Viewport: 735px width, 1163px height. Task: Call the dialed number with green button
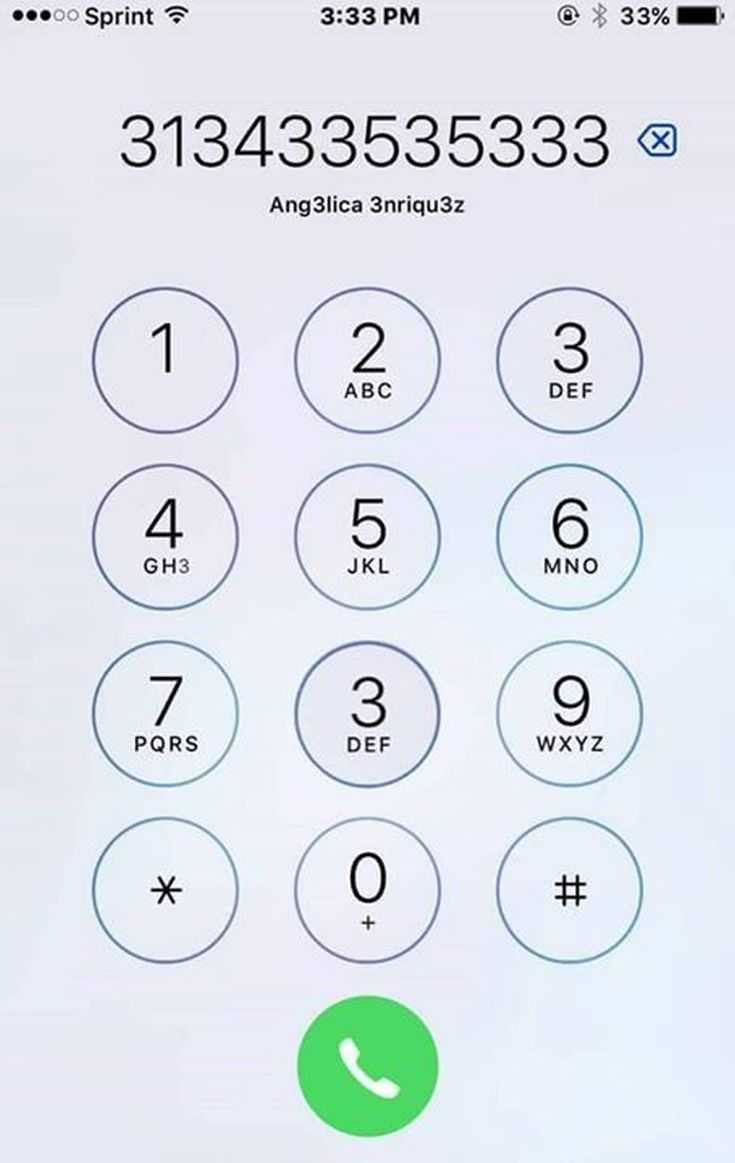(368, 1066)
